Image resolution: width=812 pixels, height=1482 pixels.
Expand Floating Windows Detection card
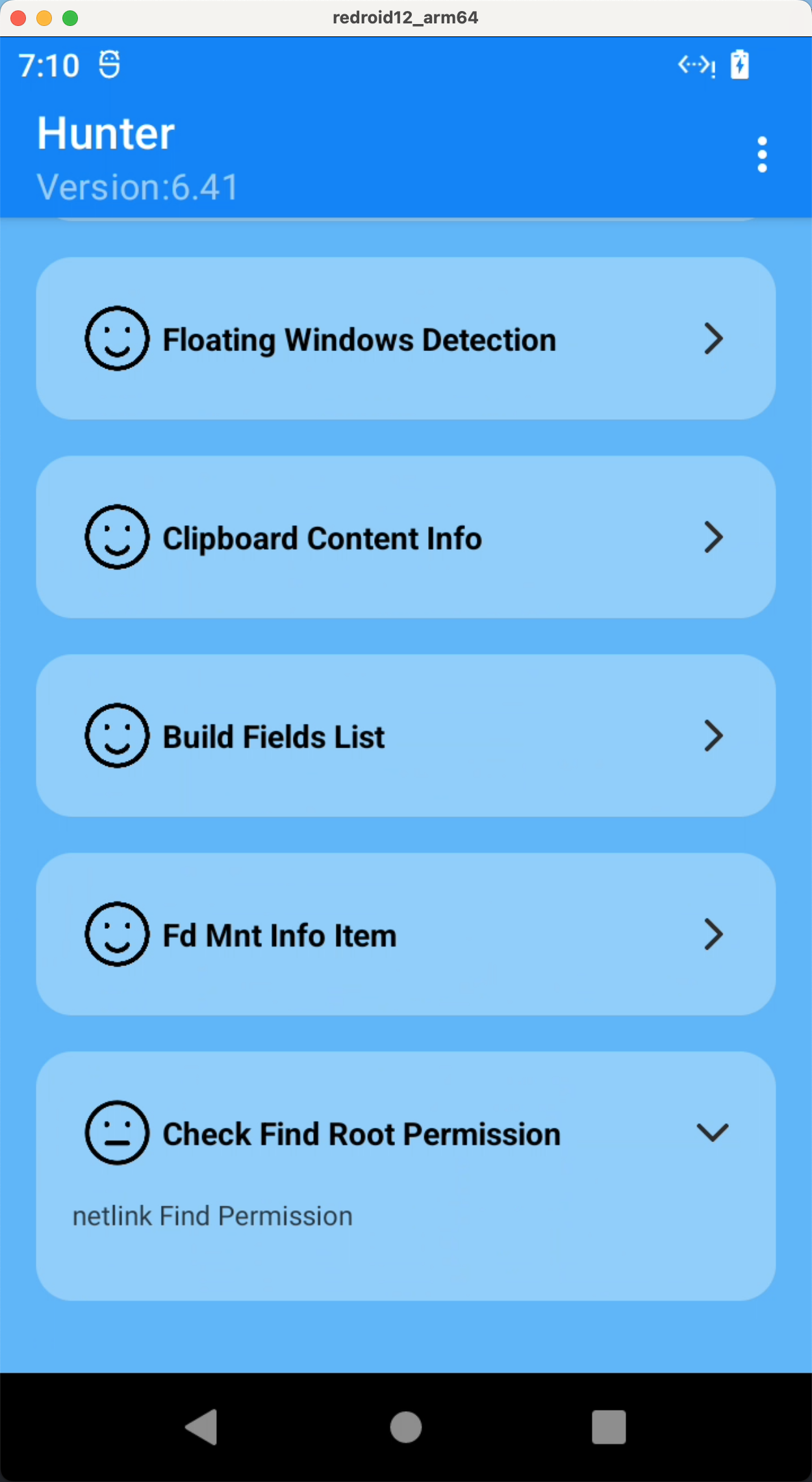click(x=713, y=339)
